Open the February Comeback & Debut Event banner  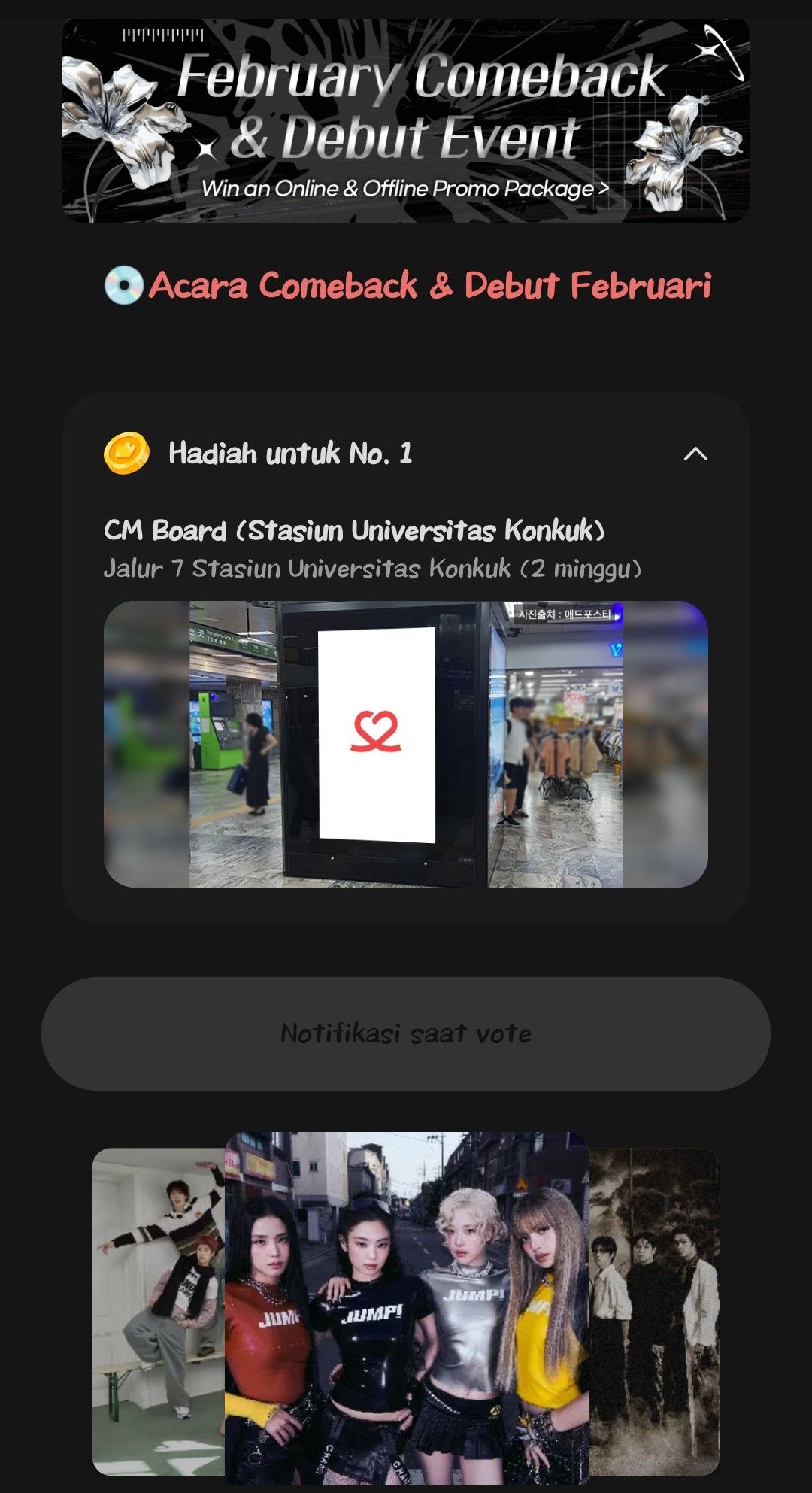click(x=406, y=120)
